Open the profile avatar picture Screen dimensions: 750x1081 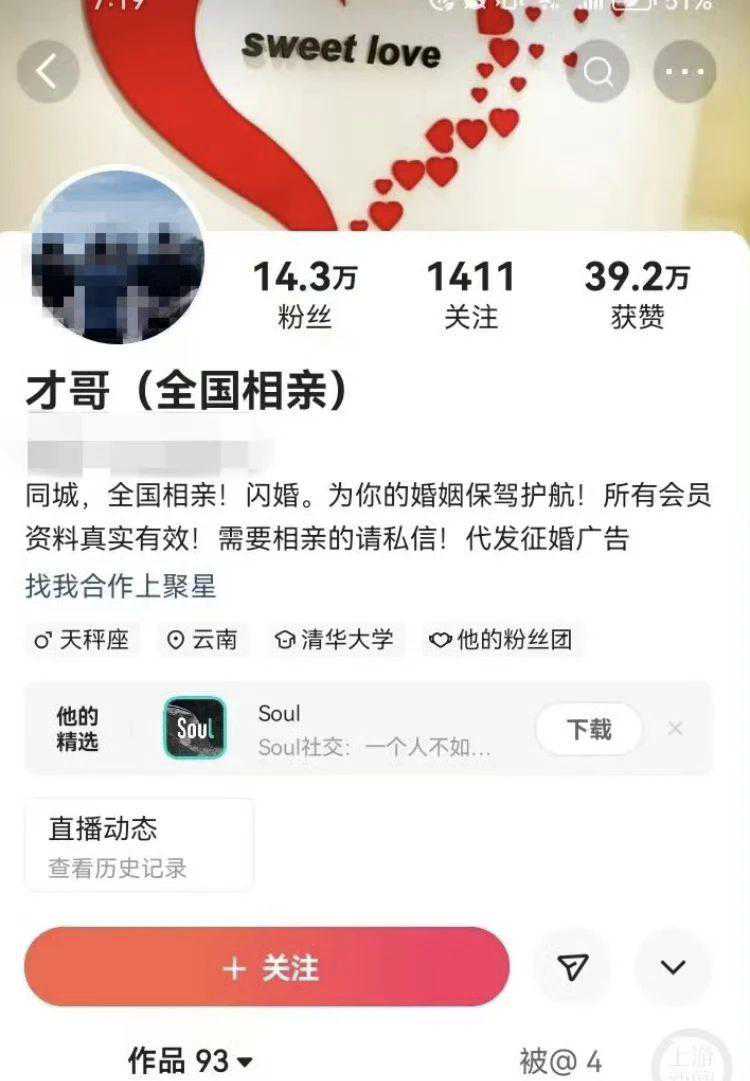tap(117, 257)
